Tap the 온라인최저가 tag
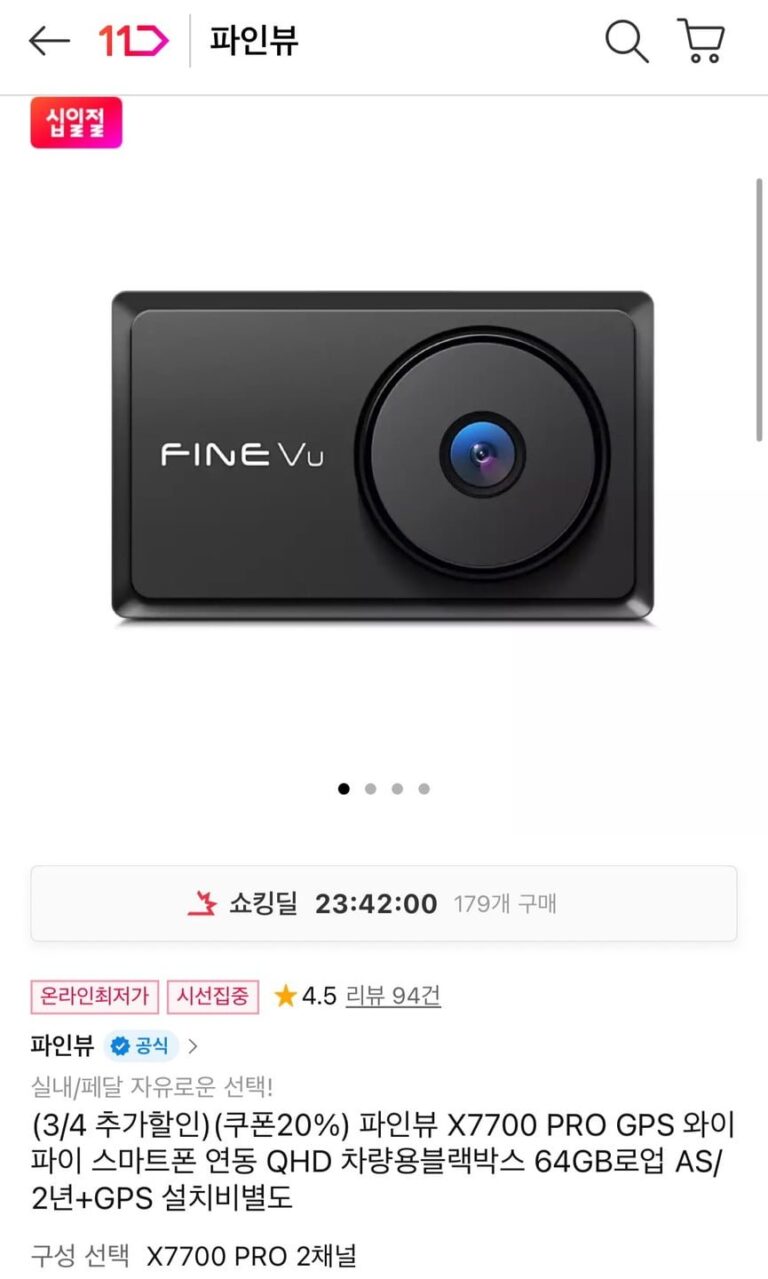This screenshot has width=768, height=1279. coord(95,996)
